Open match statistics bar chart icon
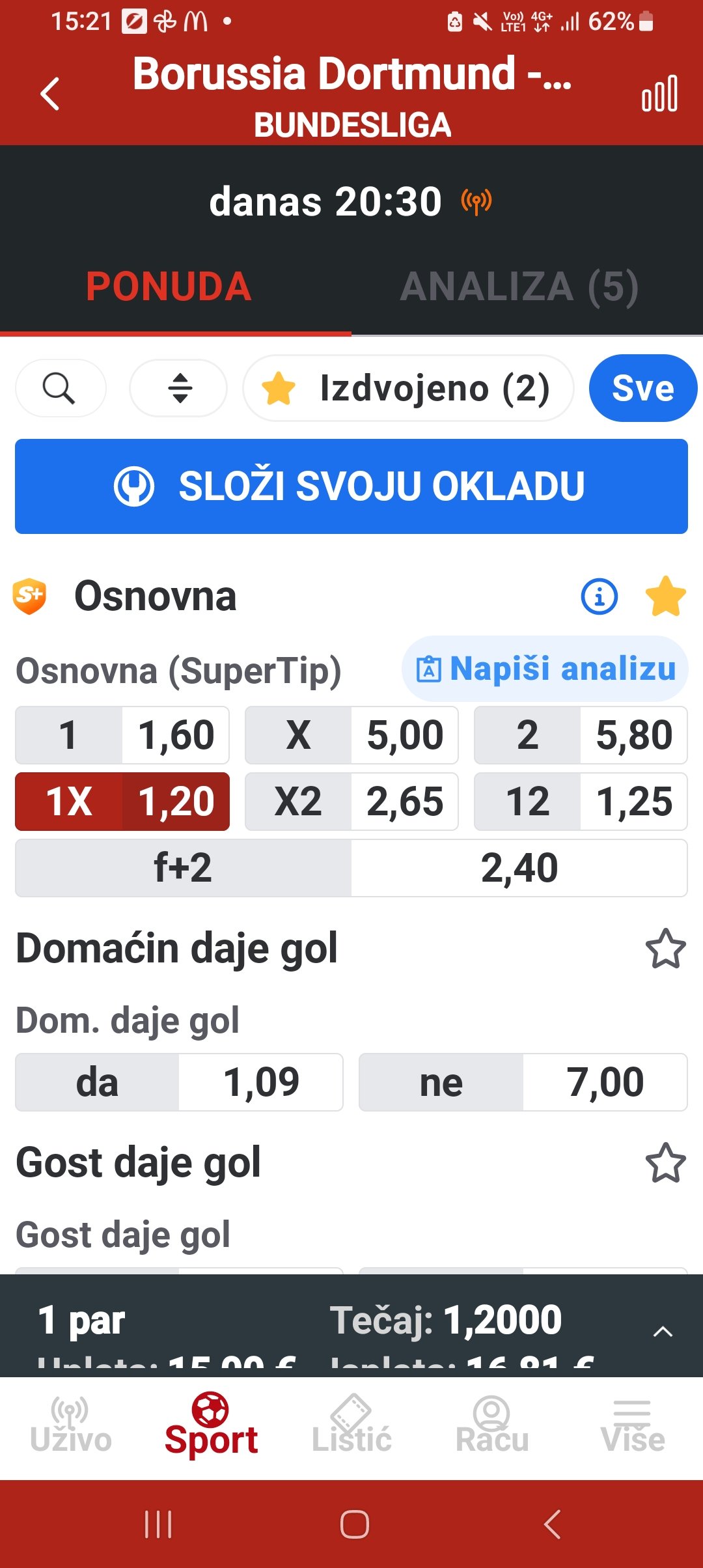Image resolution: width=703 pixels, height=1568 pixels. [x=659, y=94]
